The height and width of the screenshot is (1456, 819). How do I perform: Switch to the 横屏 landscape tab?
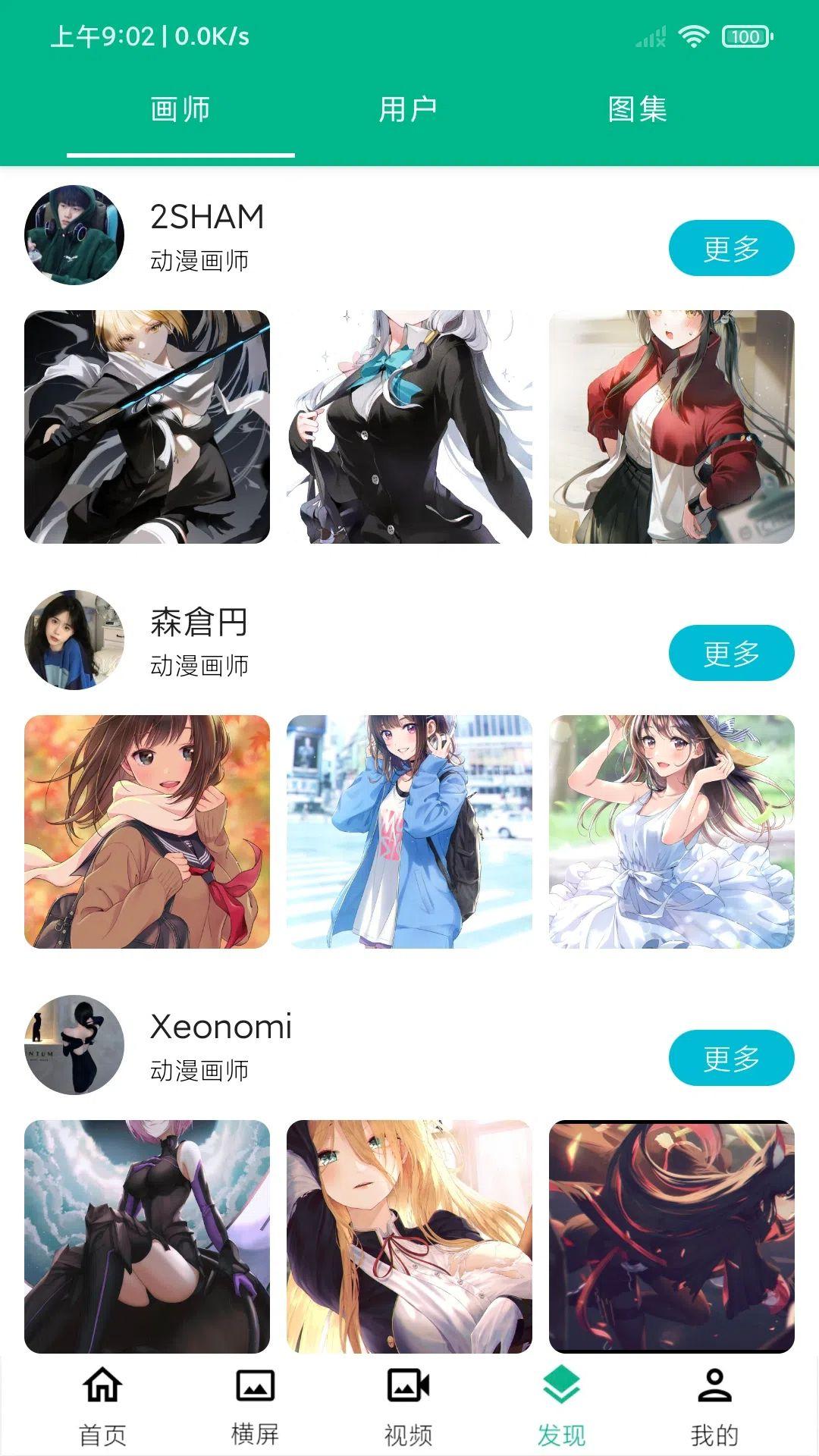(255, 1405)
